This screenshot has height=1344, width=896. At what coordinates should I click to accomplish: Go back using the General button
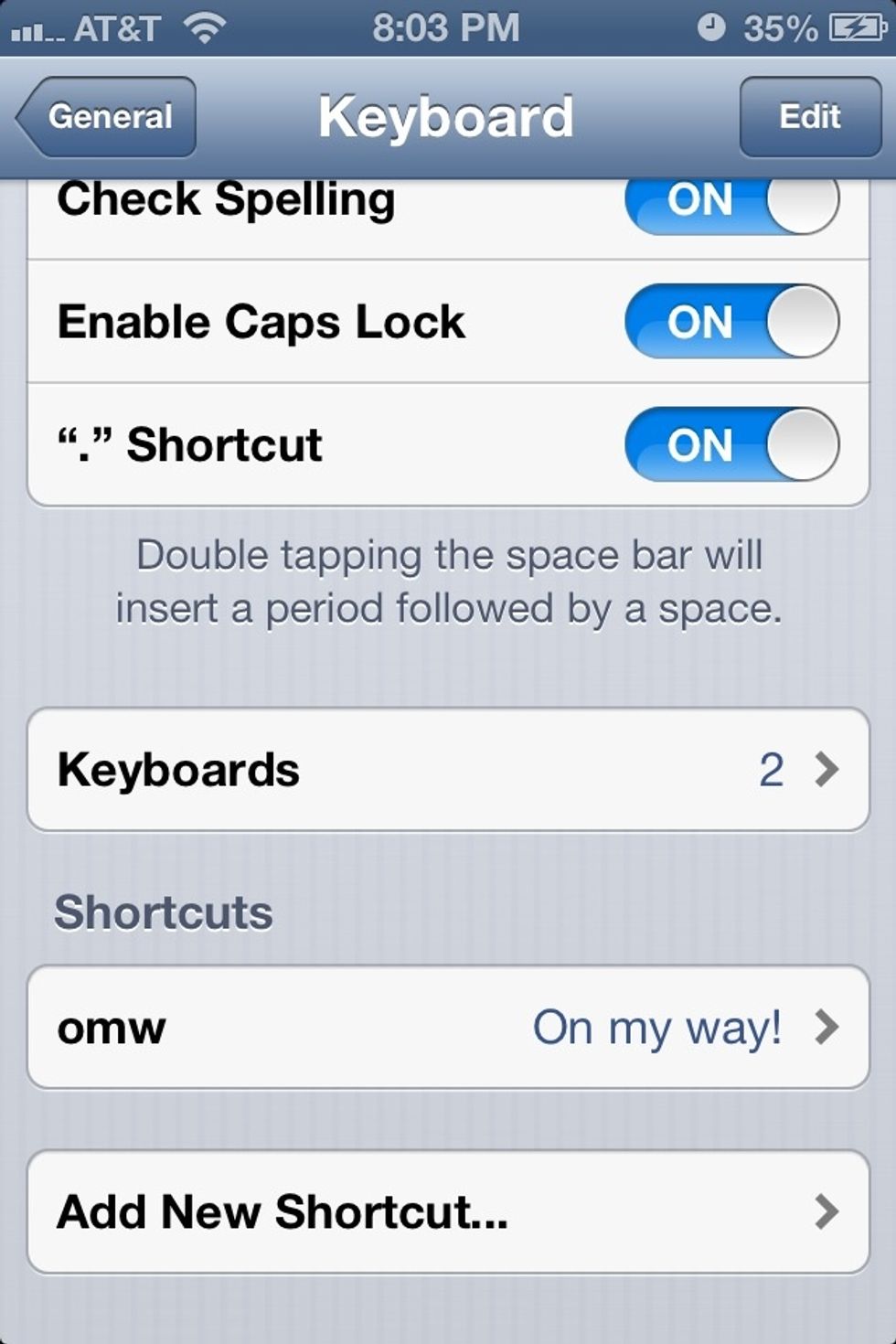(108, 116)
